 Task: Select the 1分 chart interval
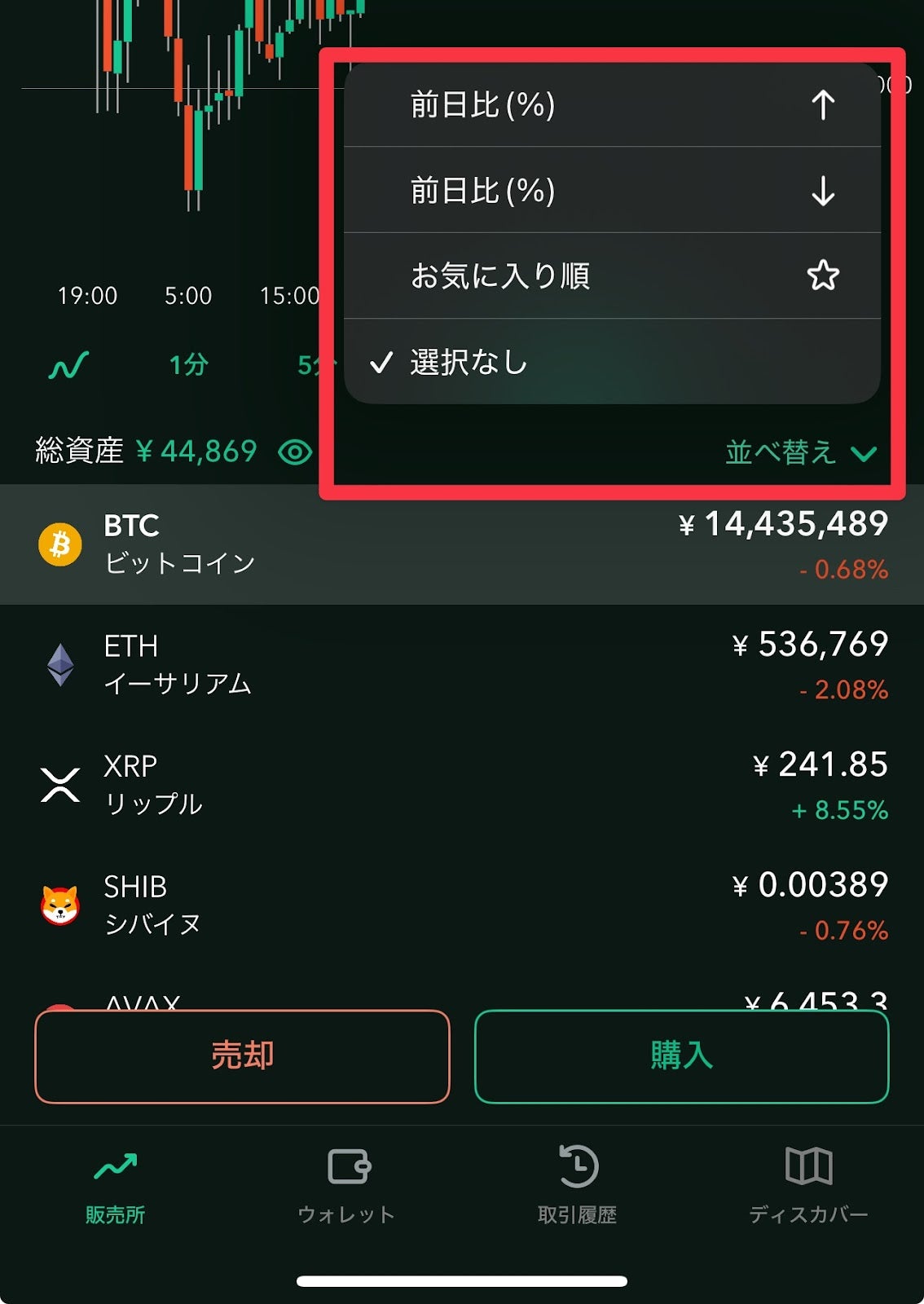(188, 365)
